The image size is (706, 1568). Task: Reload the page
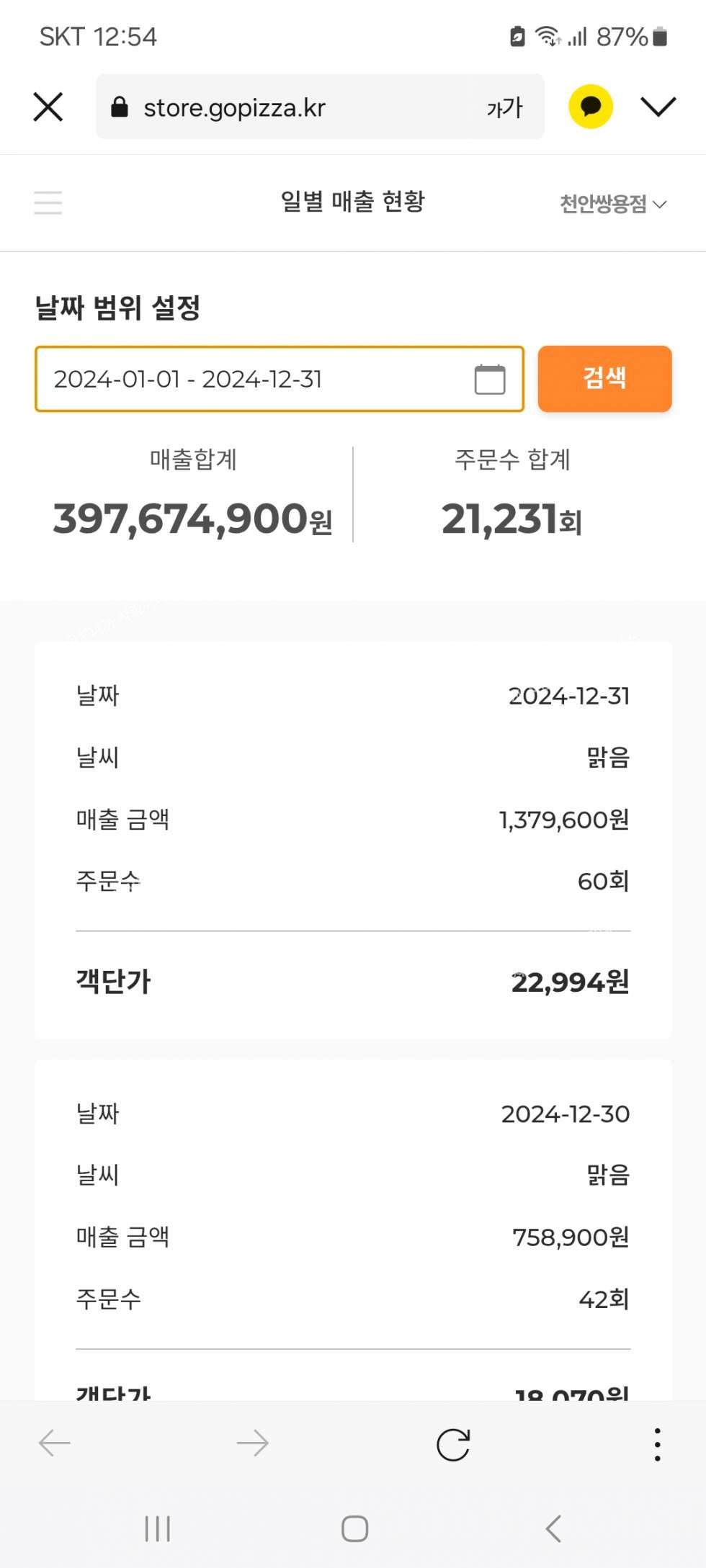453,1444
